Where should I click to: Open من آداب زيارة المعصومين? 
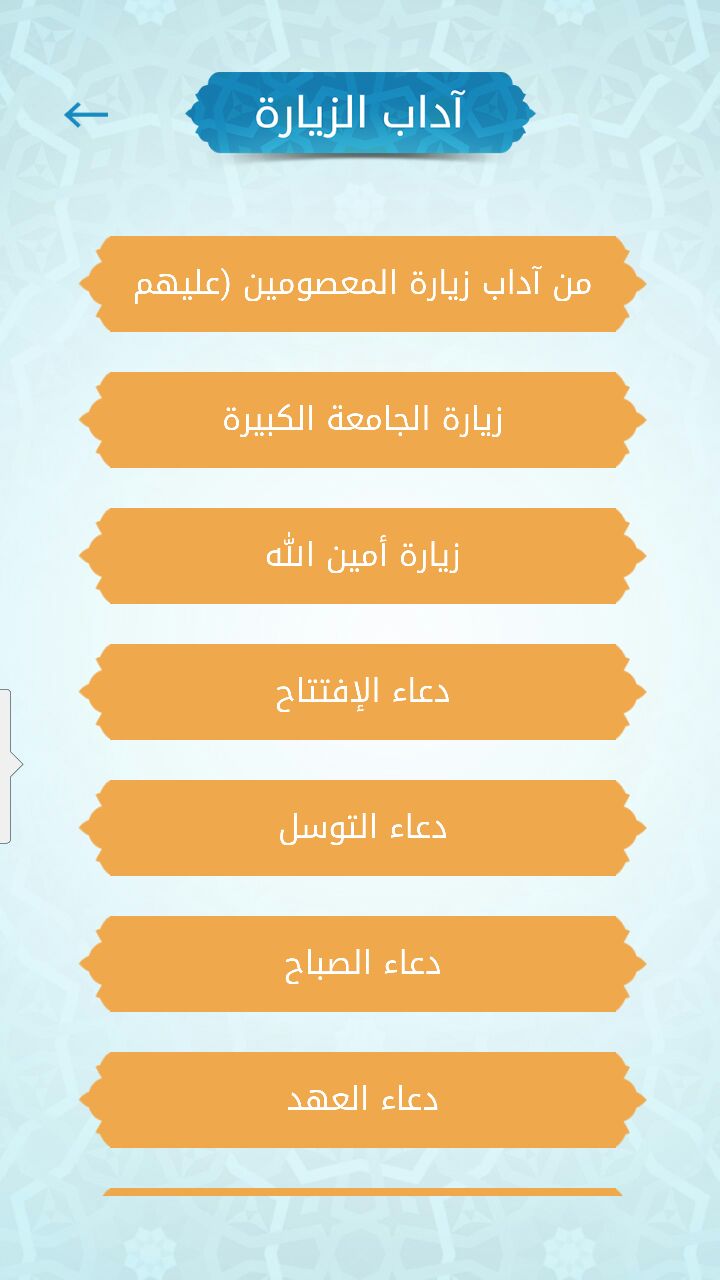coord(362,284)
